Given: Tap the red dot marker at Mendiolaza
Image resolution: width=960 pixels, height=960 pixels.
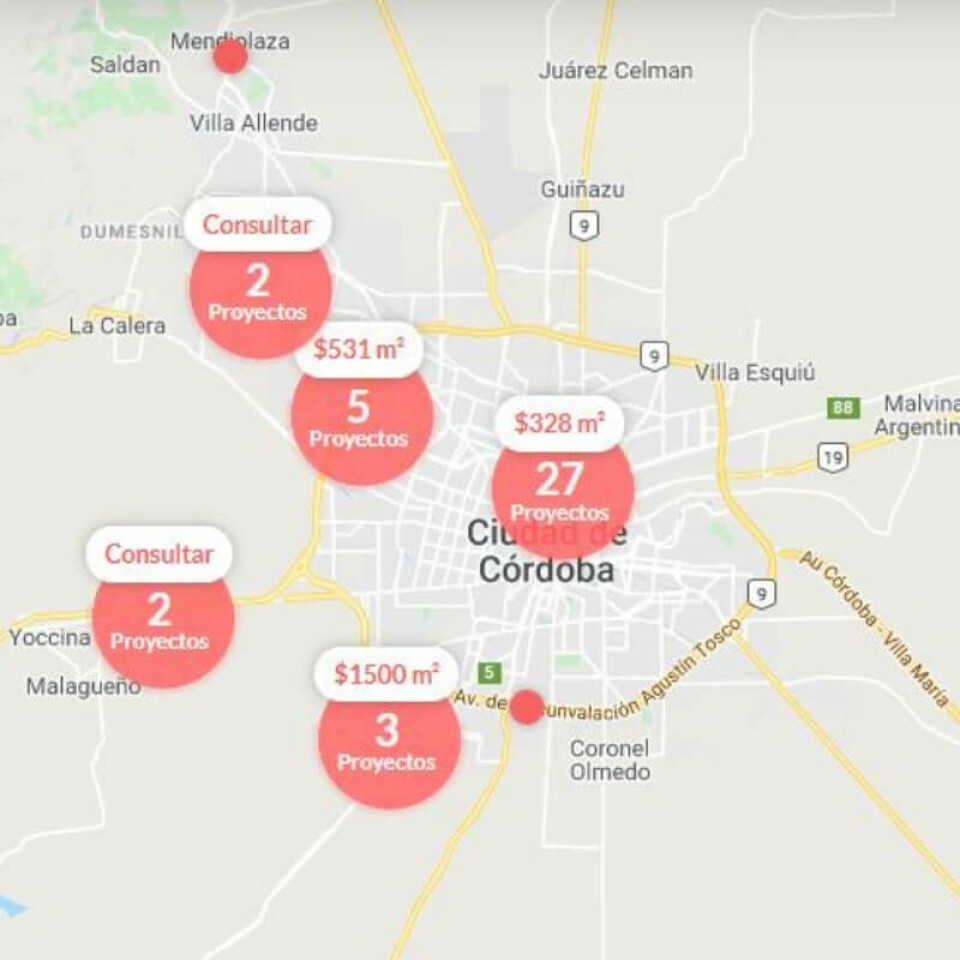Looking at the screenshot, I should 230,57.
